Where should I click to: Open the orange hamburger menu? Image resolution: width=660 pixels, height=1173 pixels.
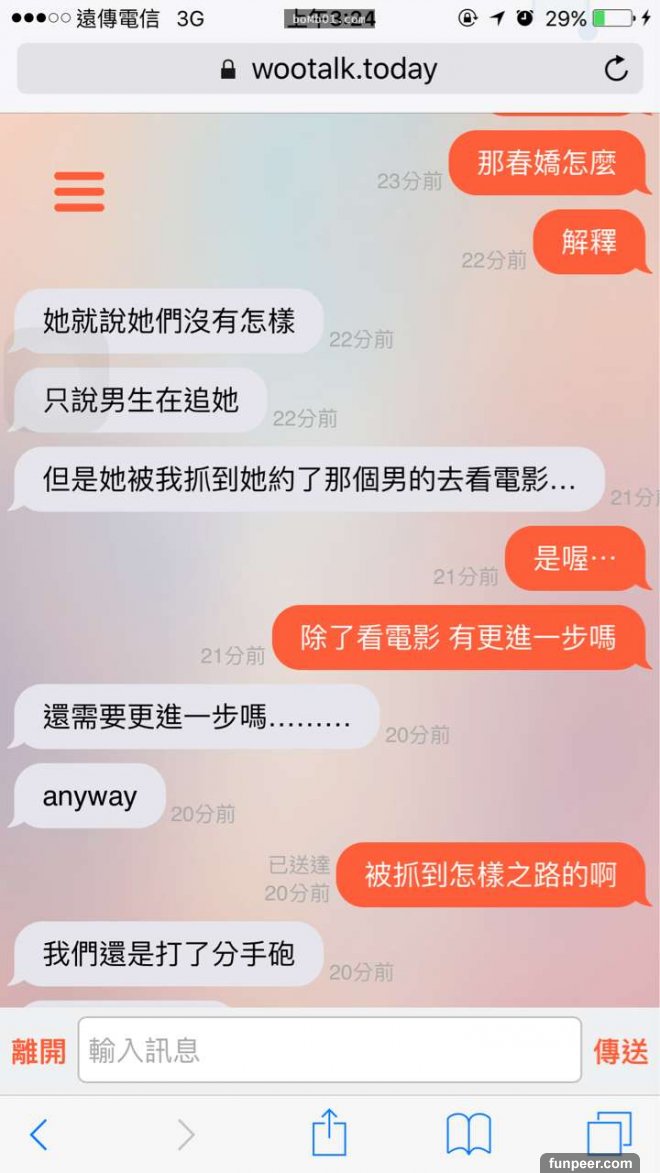tap(79, 191)
